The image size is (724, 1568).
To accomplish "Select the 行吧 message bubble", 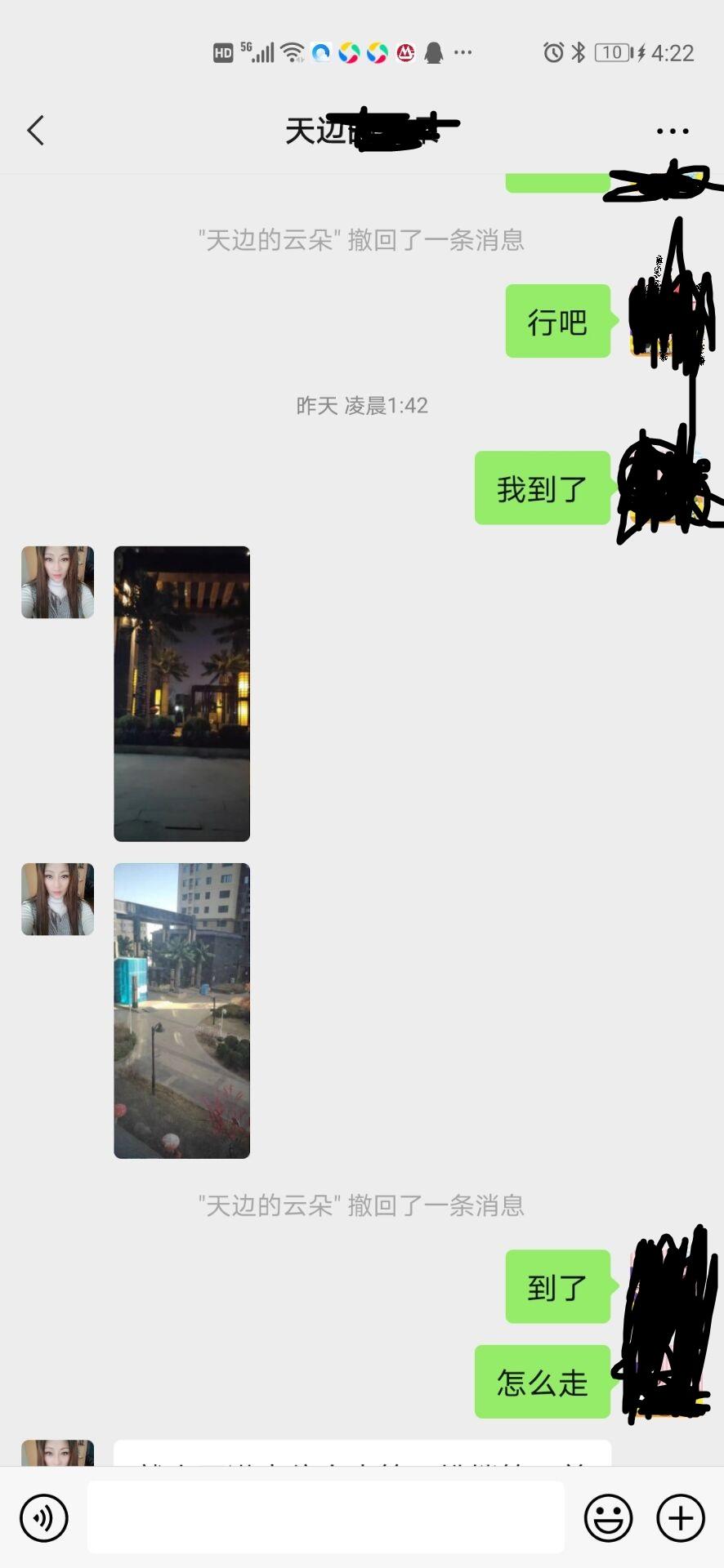I will click(558, 321).
